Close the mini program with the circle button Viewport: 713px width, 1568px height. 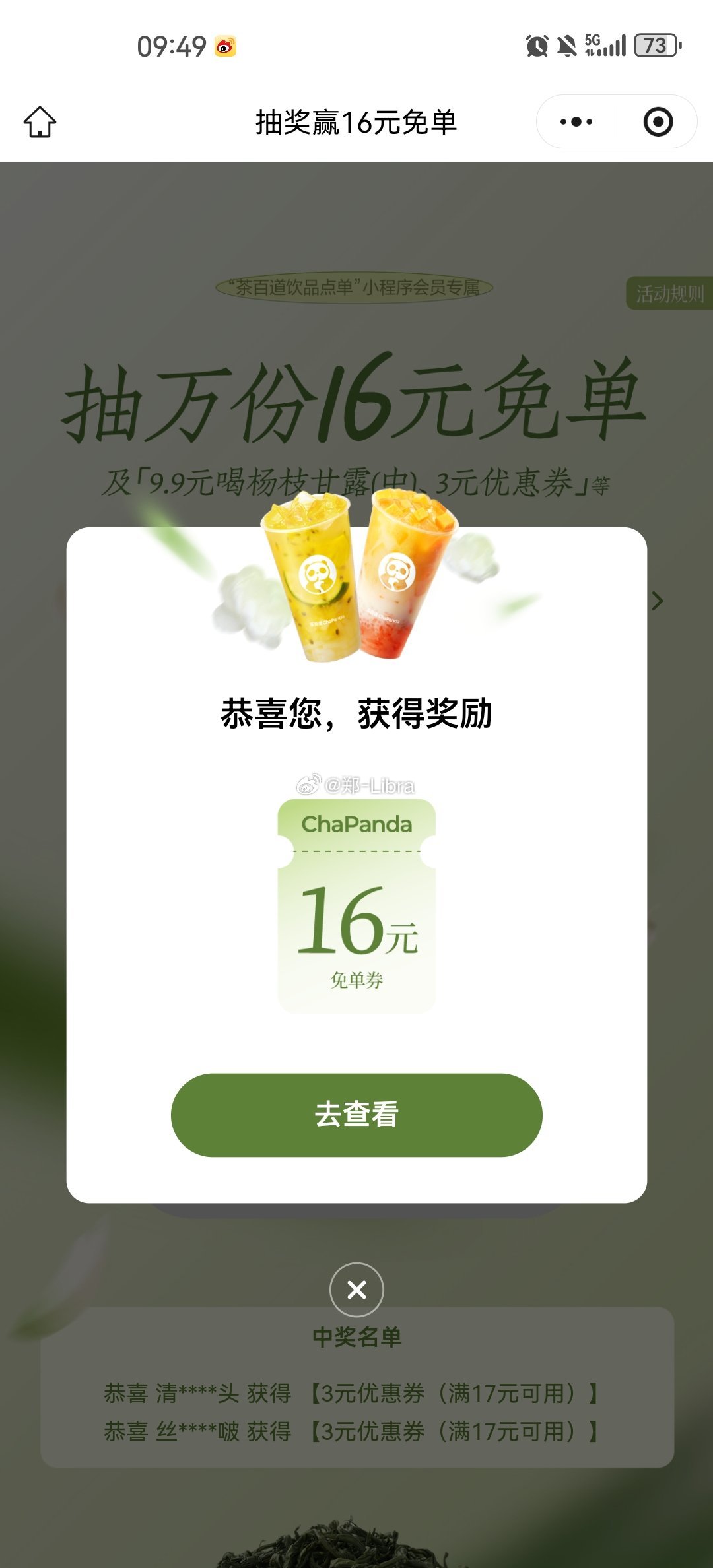pyautogui.click(x=658, y=122)
